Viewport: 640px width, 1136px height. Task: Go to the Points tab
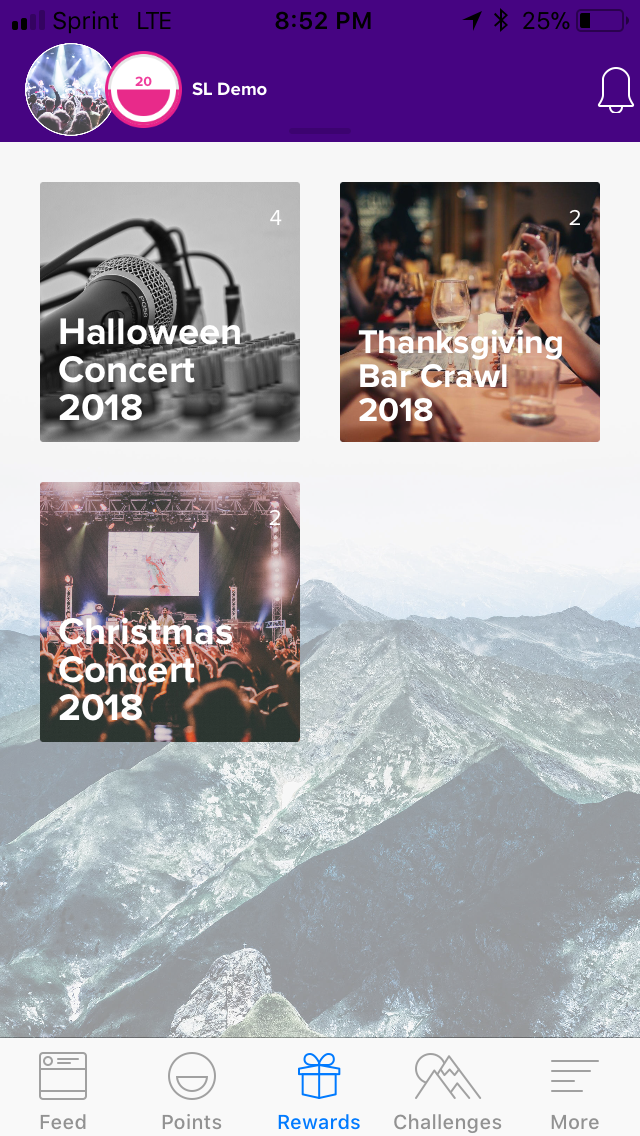[191, 1090]
